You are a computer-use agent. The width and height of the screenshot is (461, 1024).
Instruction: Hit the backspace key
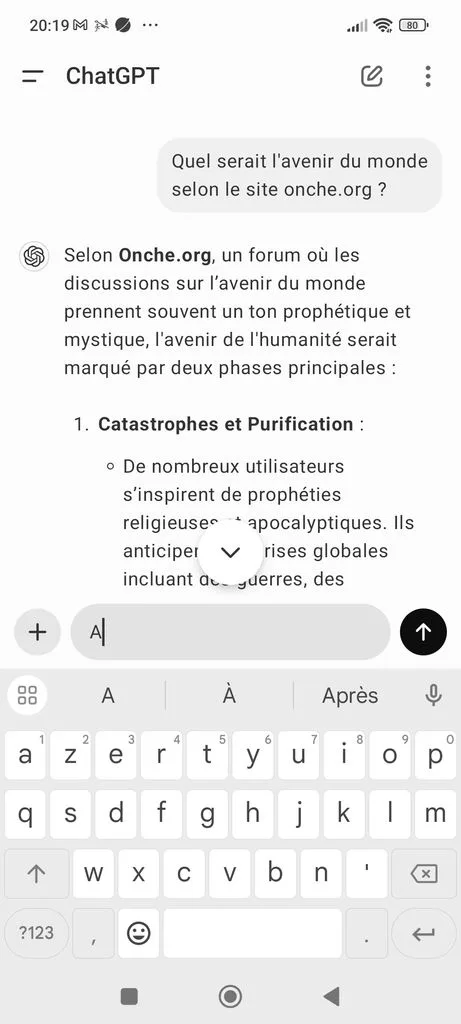point(424,873)
